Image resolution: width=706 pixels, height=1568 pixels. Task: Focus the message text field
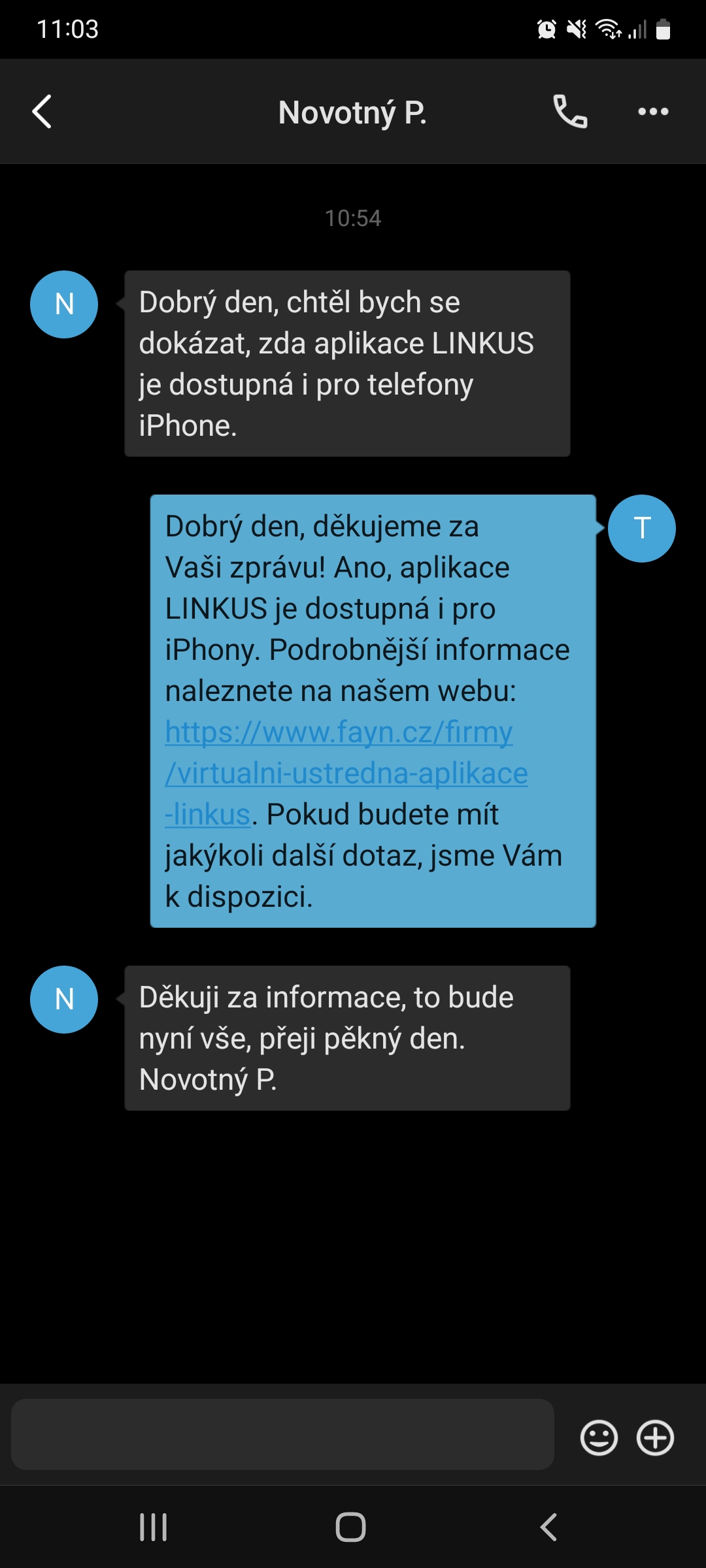click(x=282, y=1435)
